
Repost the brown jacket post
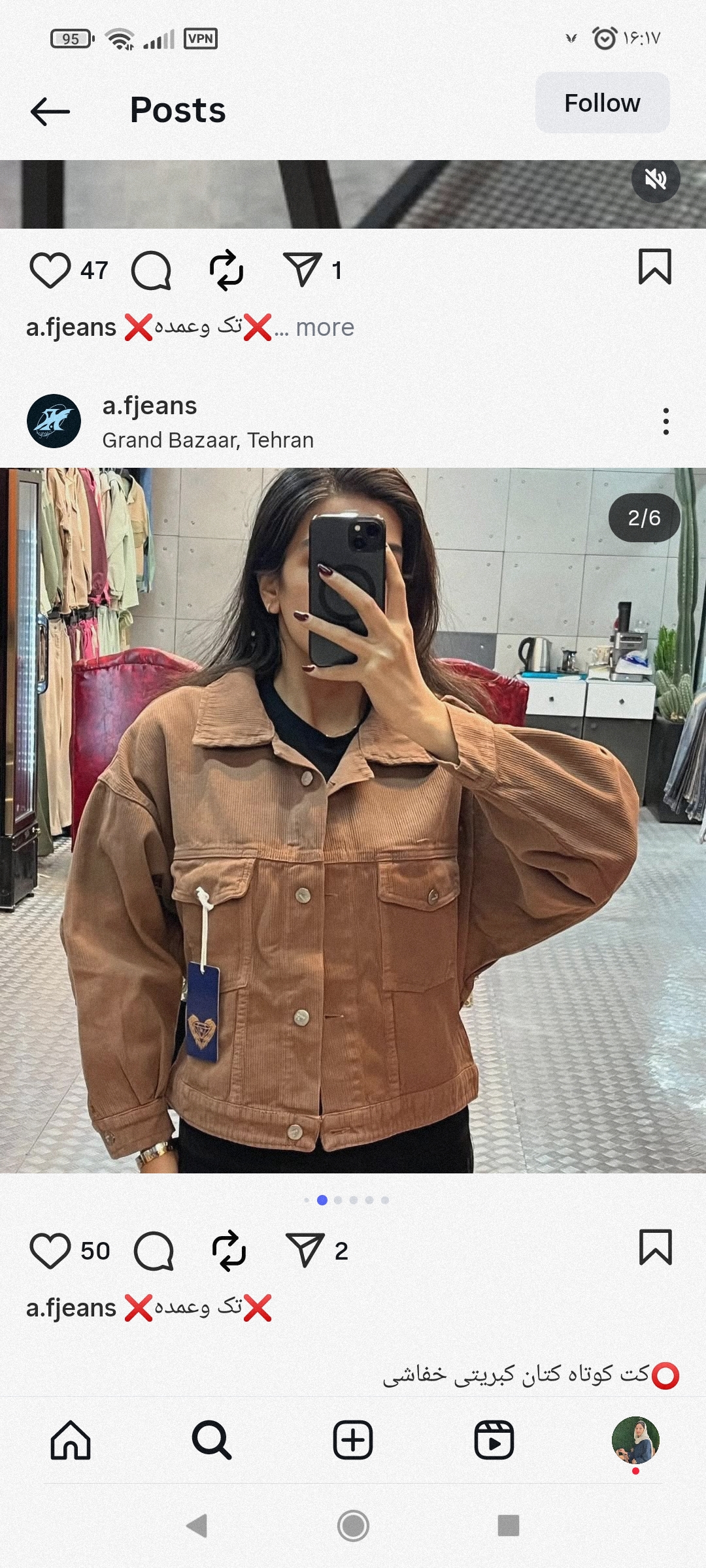(229, 1250)
